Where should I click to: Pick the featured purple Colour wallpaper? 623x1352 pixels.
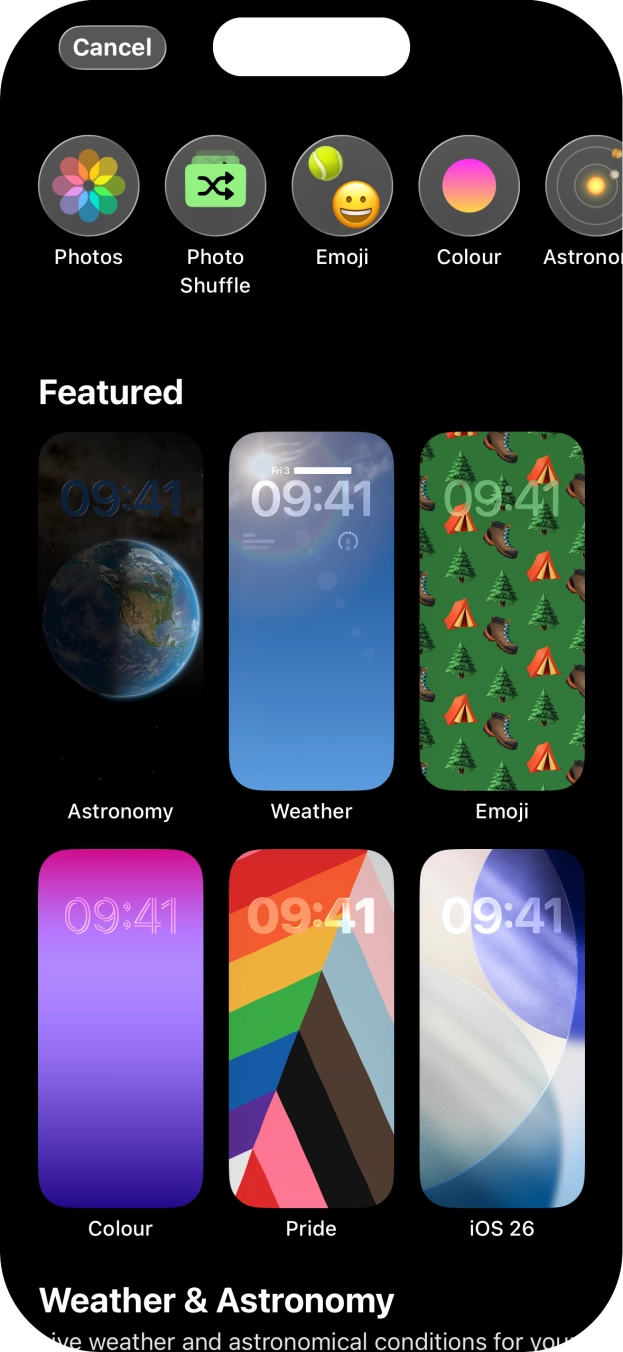click(x=120, y=1028)
